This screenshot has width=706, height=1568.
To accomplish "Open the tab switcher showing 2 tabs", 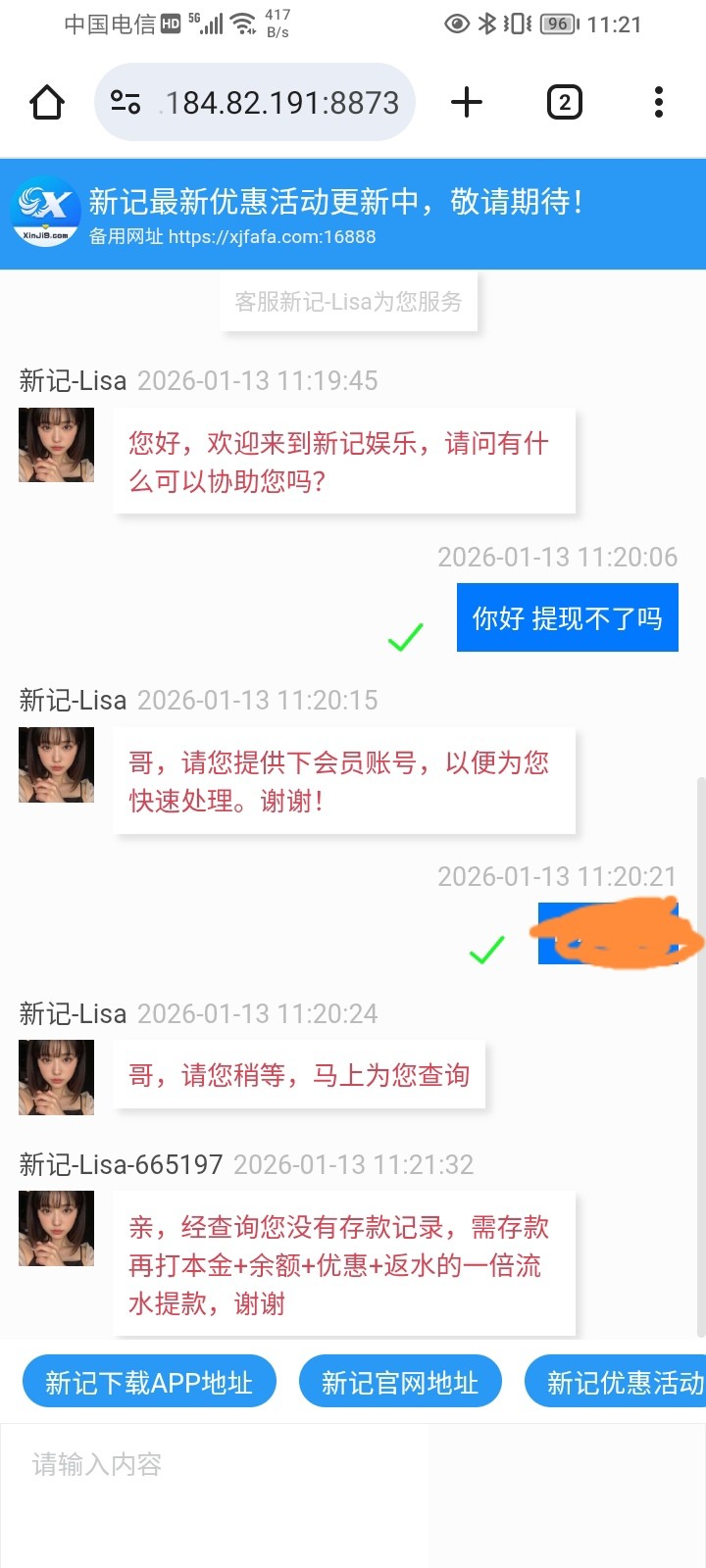I will pos(564,101).
